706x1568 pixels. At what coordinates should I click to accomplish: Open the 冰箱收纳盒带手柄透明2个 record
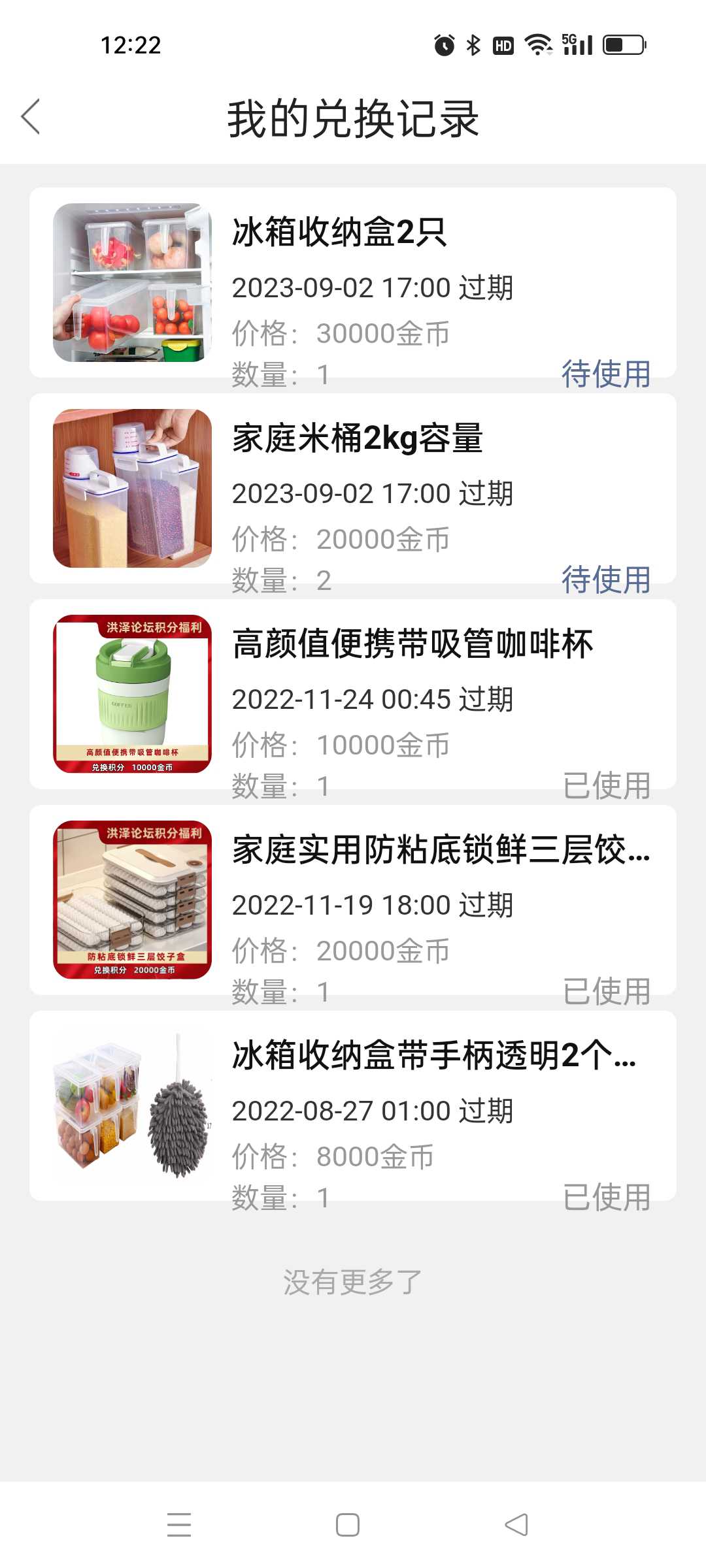353,1105
